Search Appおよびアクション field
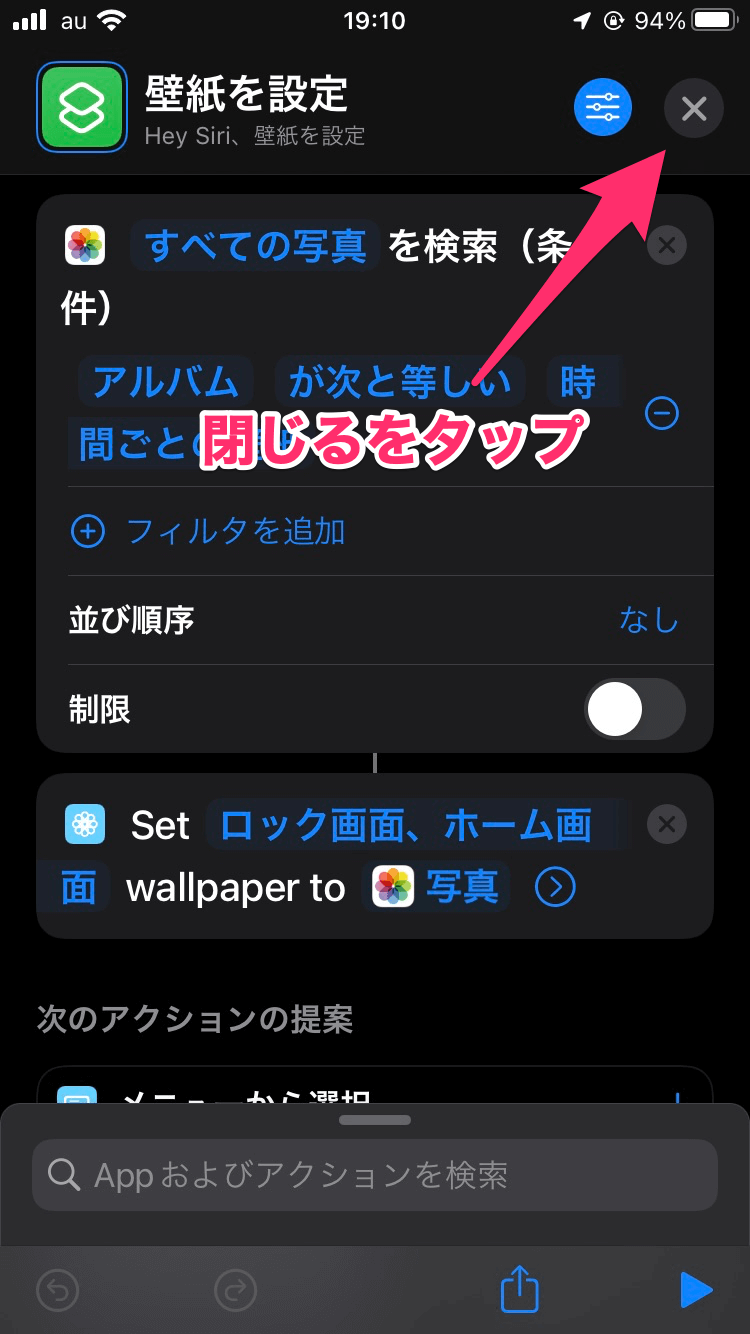The image size is (750, 1334). [x=375, y=1175]
